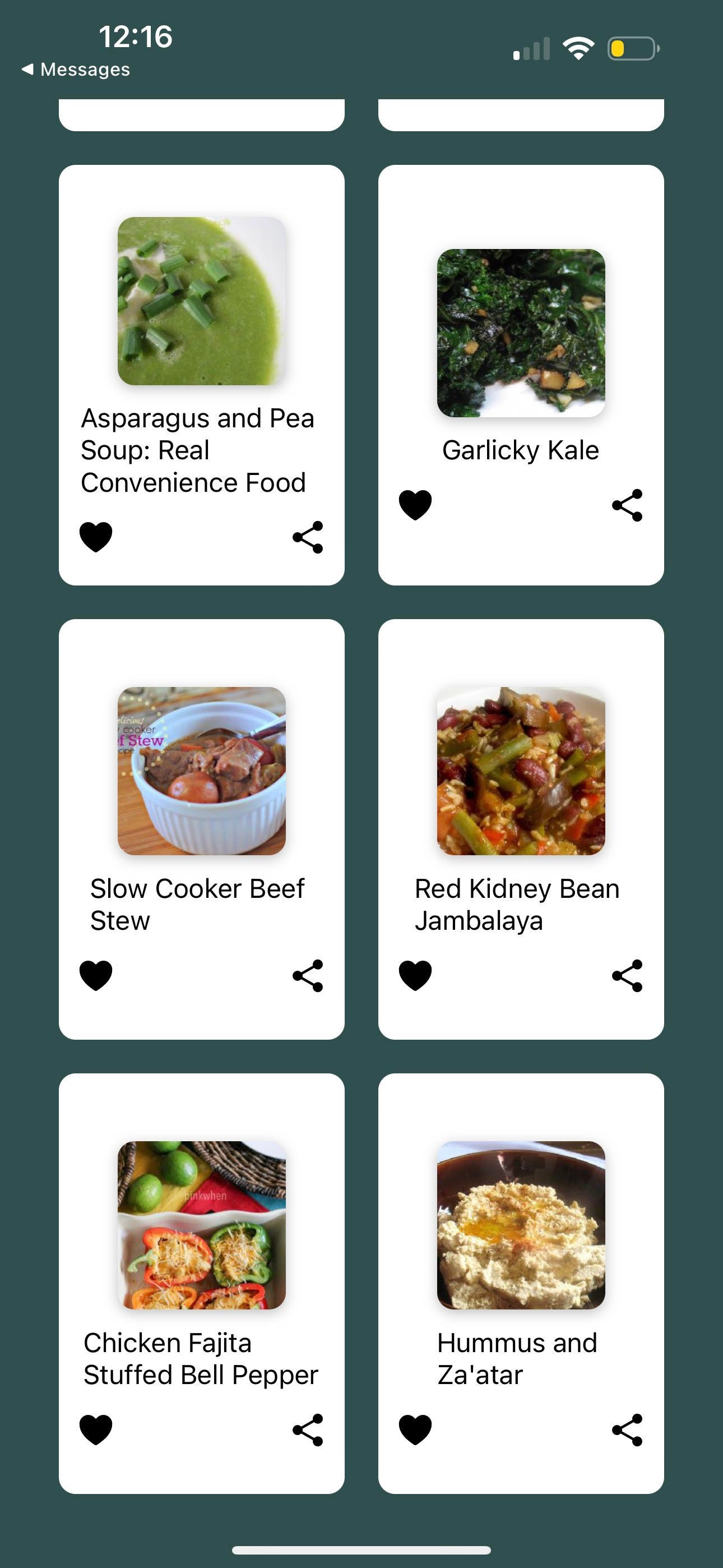723x1568 pixels.
Task: Share the Red Kidney Bean Jambalaya
Action: (x=628, y=975)
